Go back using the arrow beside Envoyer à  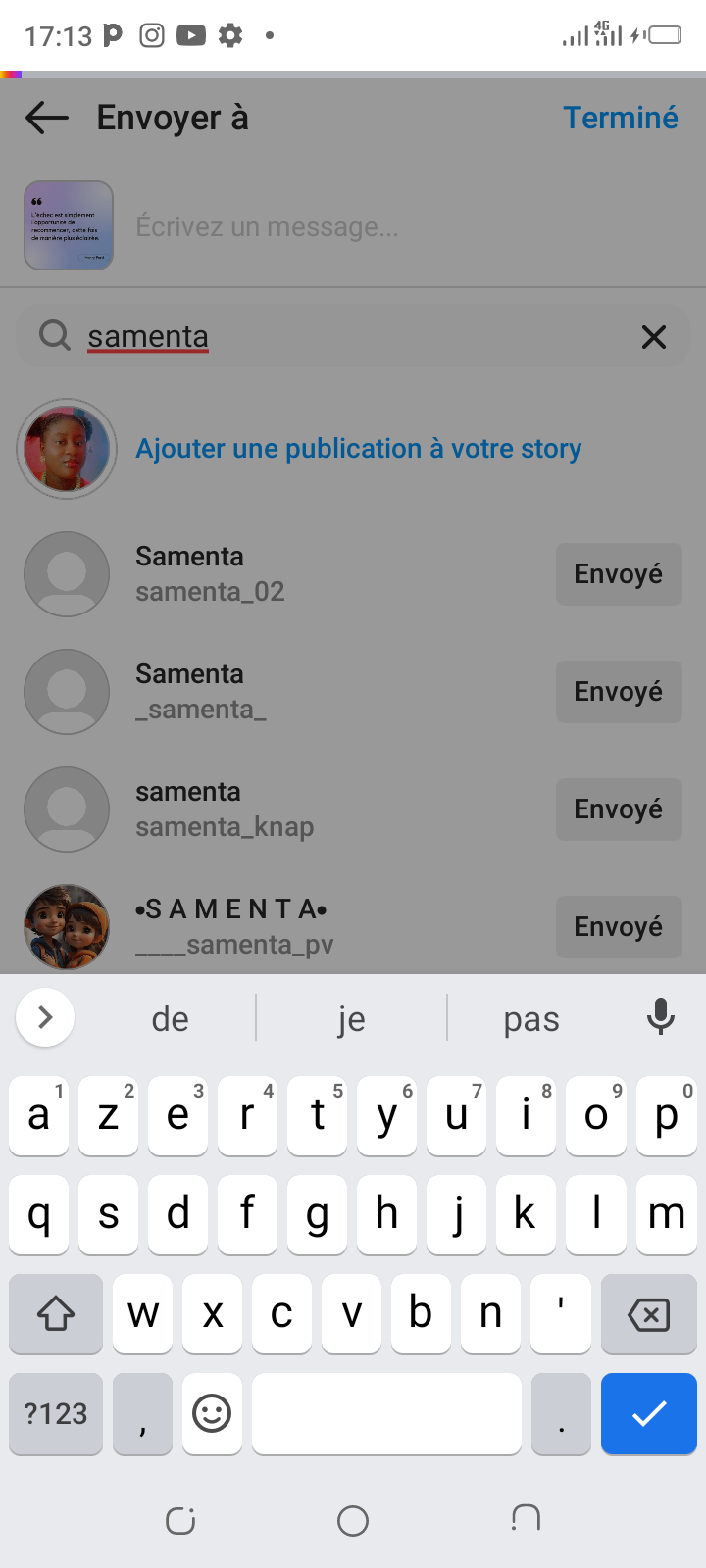point(47,119)
